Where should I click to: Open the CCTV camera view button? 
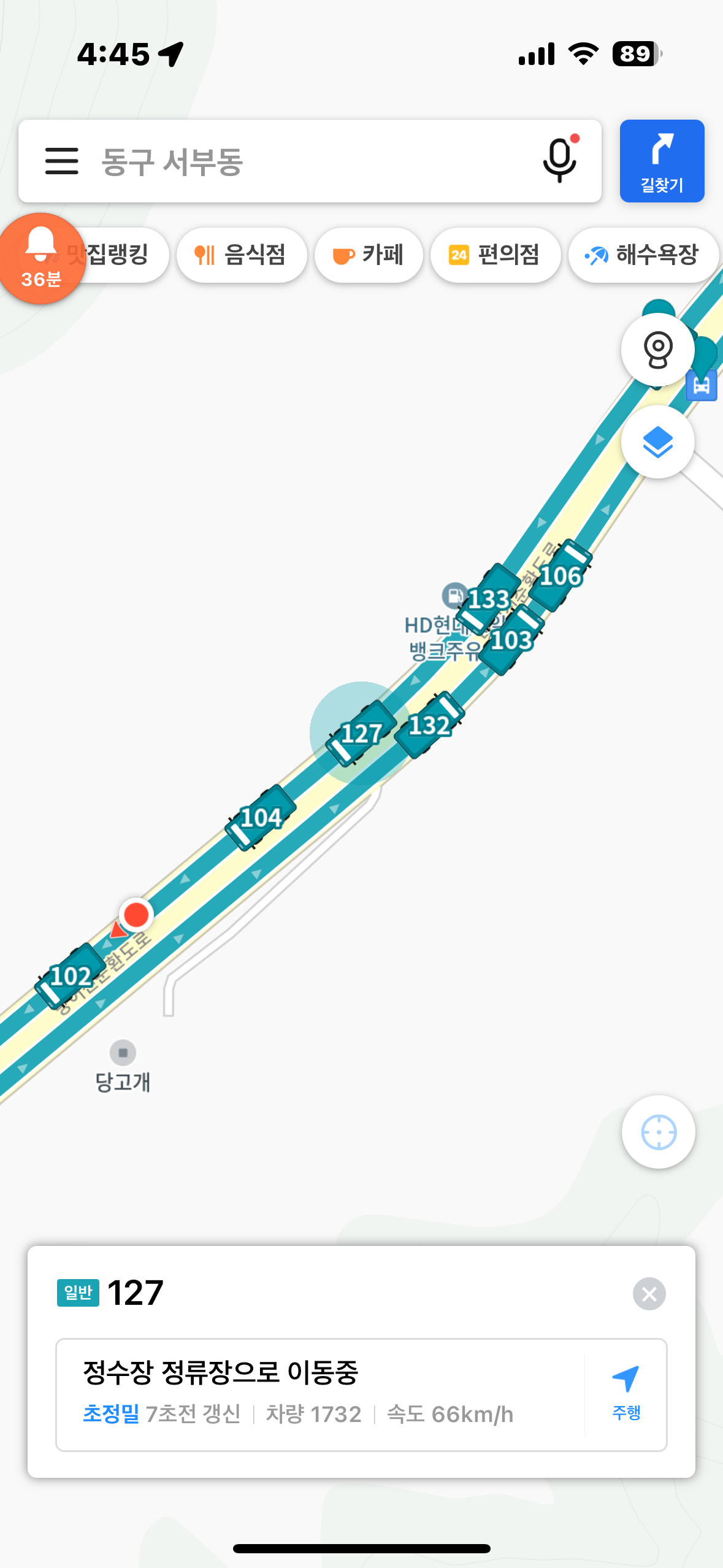(x=657, y=350)
